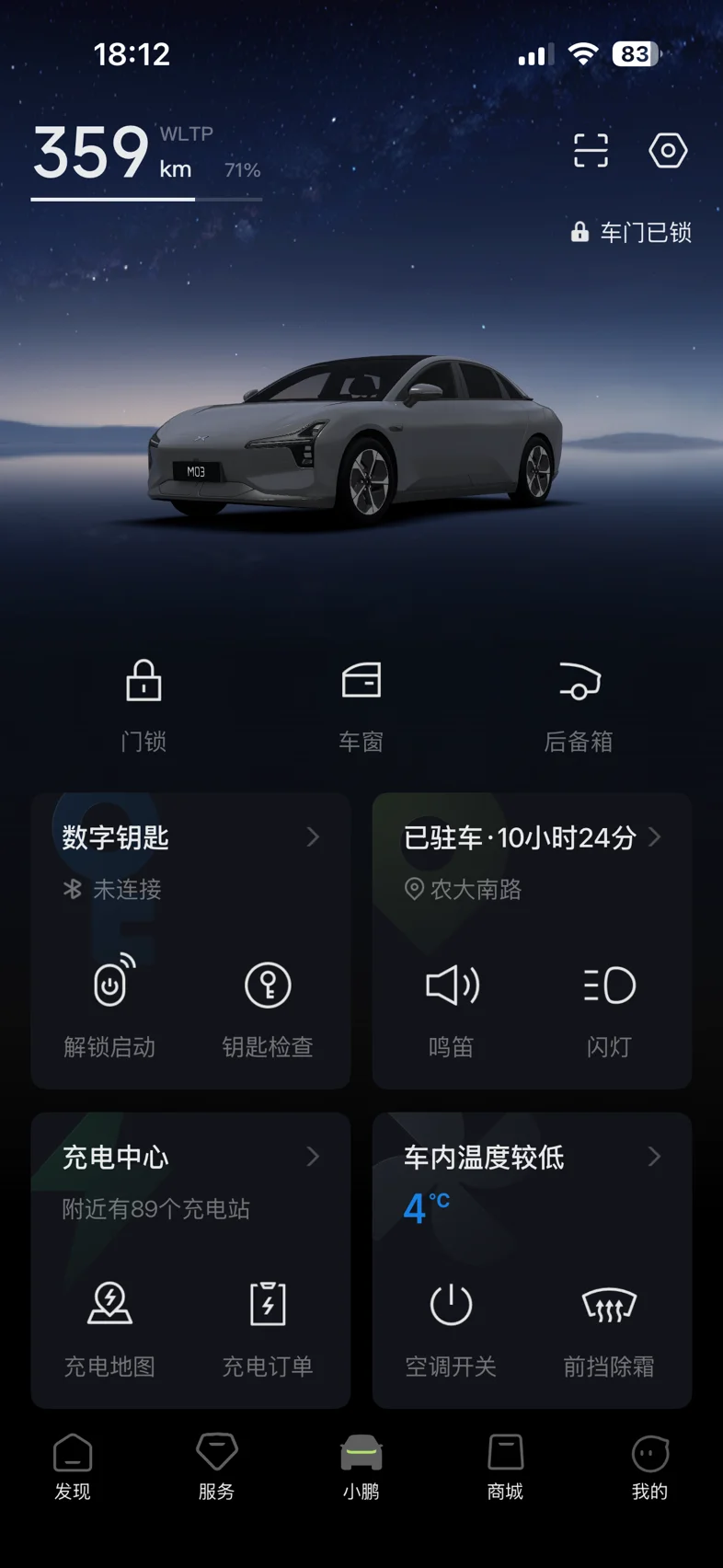Tap 解锁启动 to unlock and start
This screenshot has height=1568, width=723.
[110, 1005]
